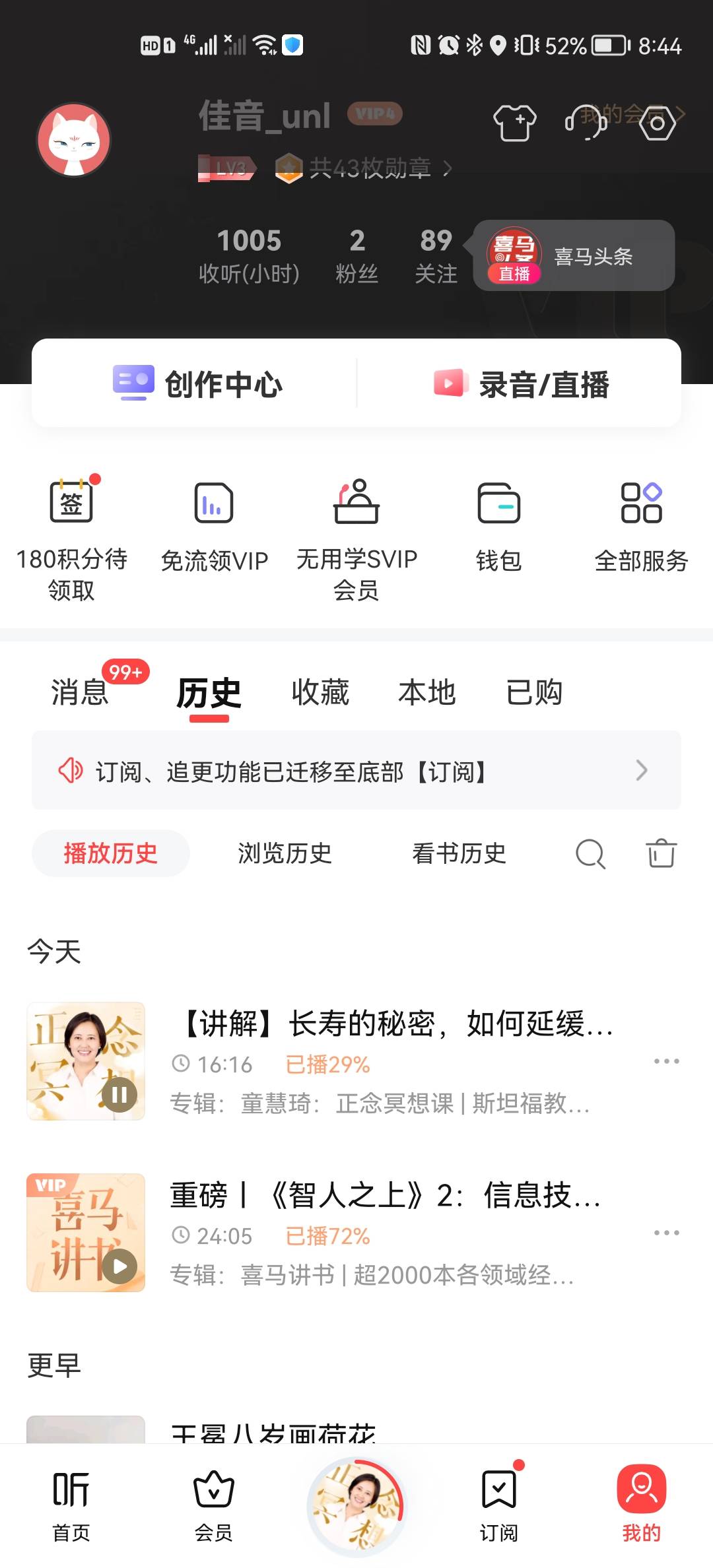Switch to 浏览历史 history view
The height and width of the screenshot is (1568, 713).
(x=284, y=853)
